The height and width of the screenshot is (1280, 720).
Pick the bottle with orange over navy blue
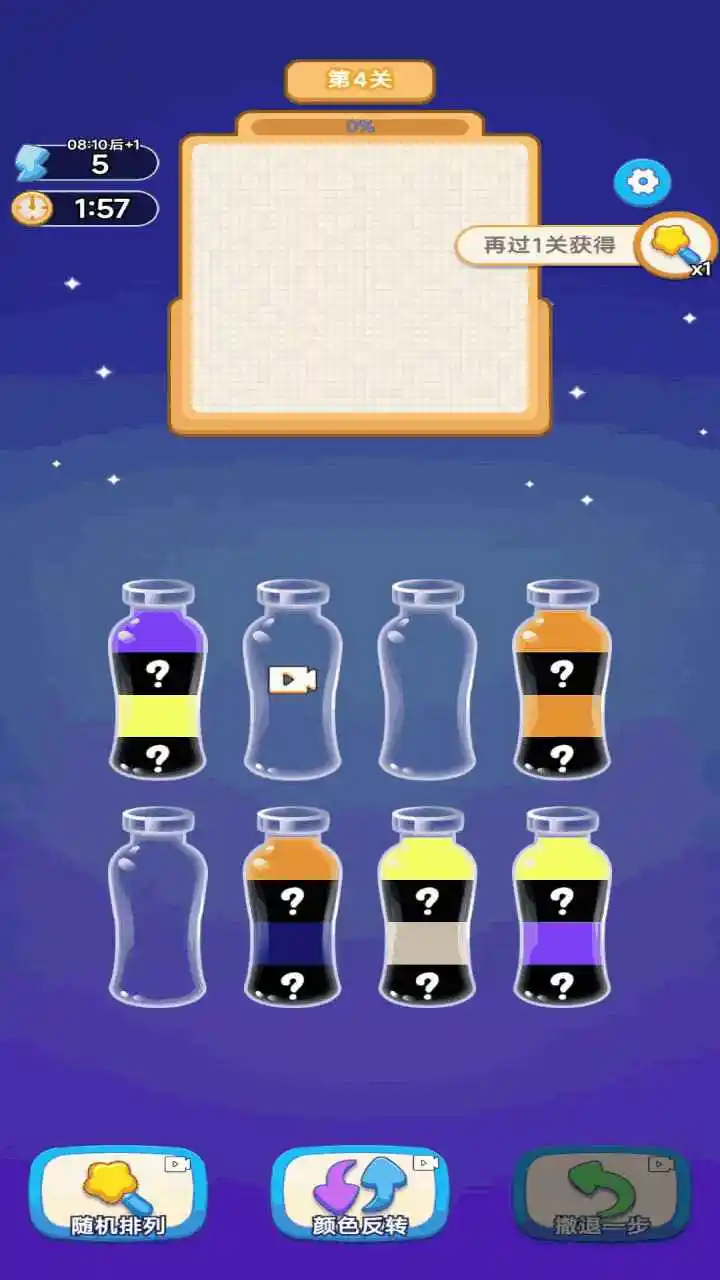click(x=292, y=907)
